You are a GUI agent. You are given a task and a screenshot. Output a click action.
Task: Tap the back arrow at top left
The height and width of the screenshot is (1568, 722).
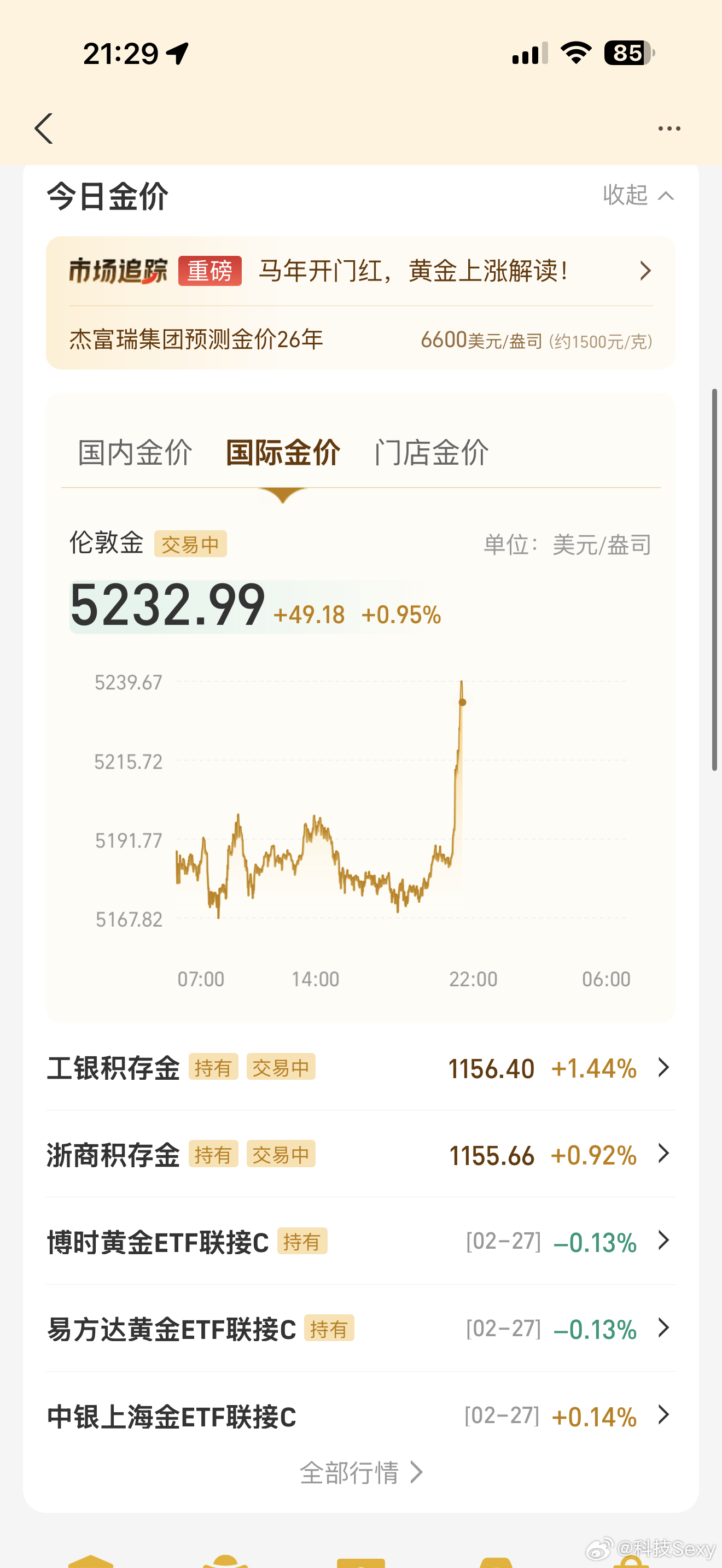click(x=43, y=128)
